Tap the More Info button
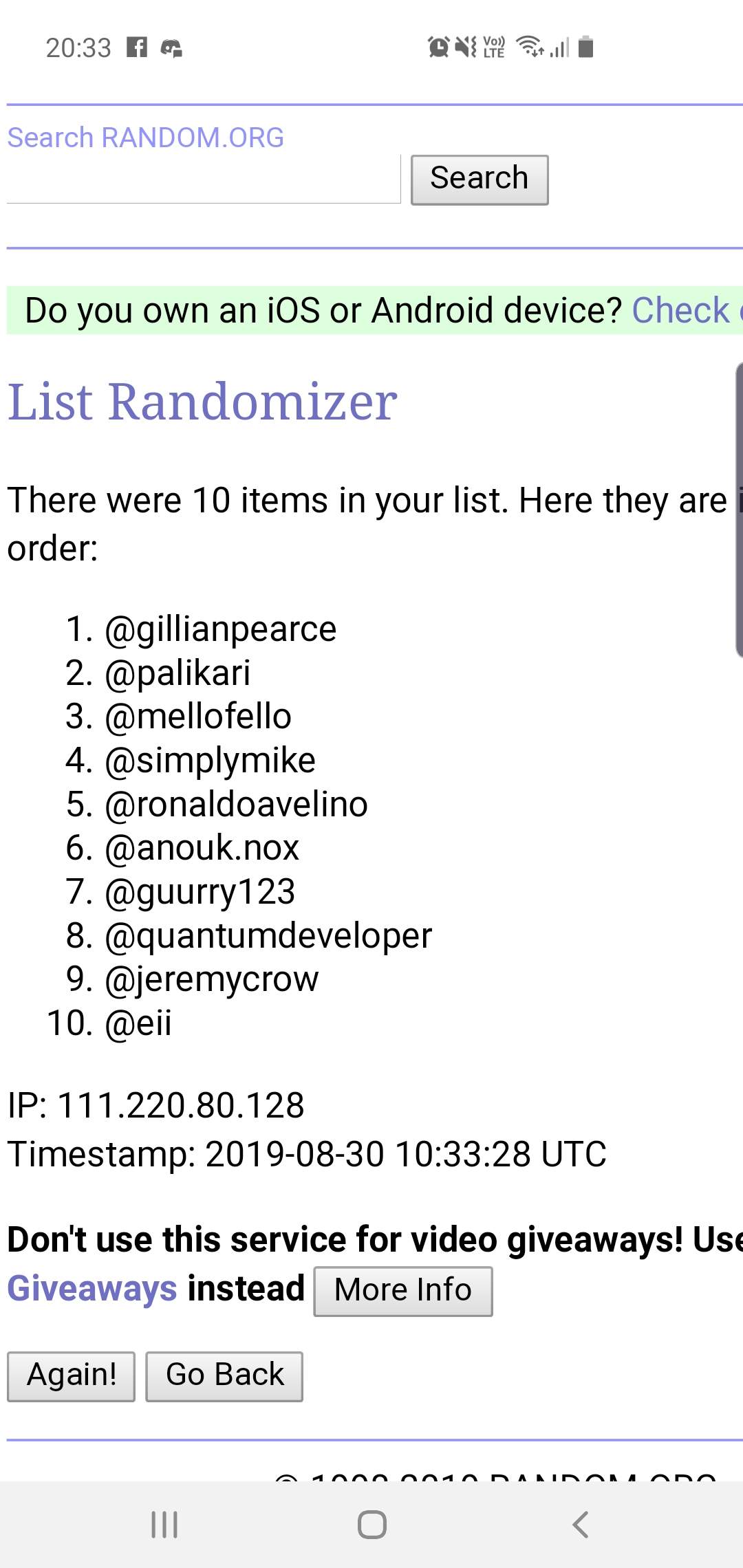This screenshot has height=1568, width=743. click(403, 1291)
